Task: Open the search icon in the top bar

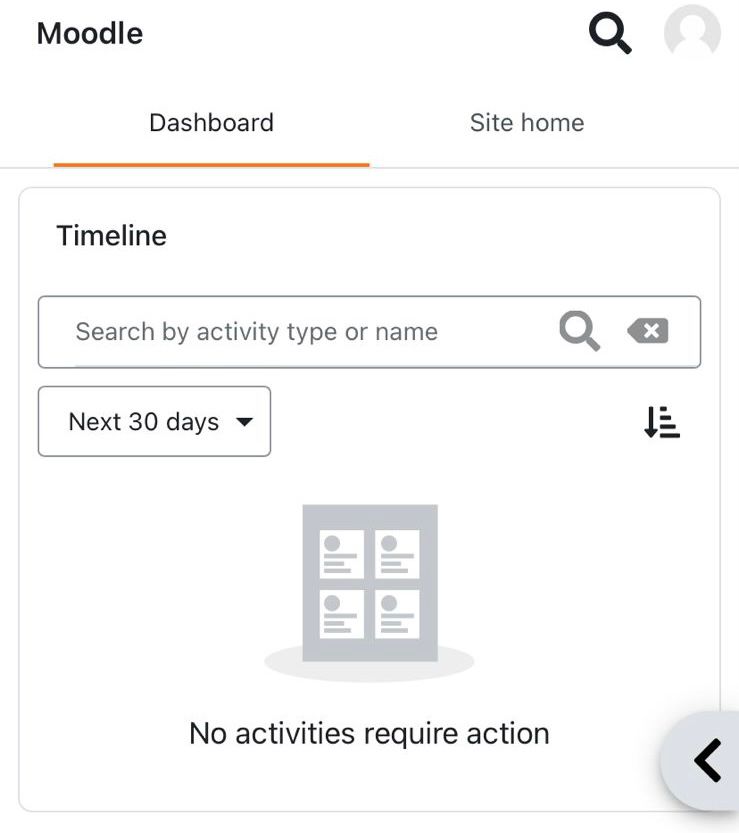Action: point(609,34)
